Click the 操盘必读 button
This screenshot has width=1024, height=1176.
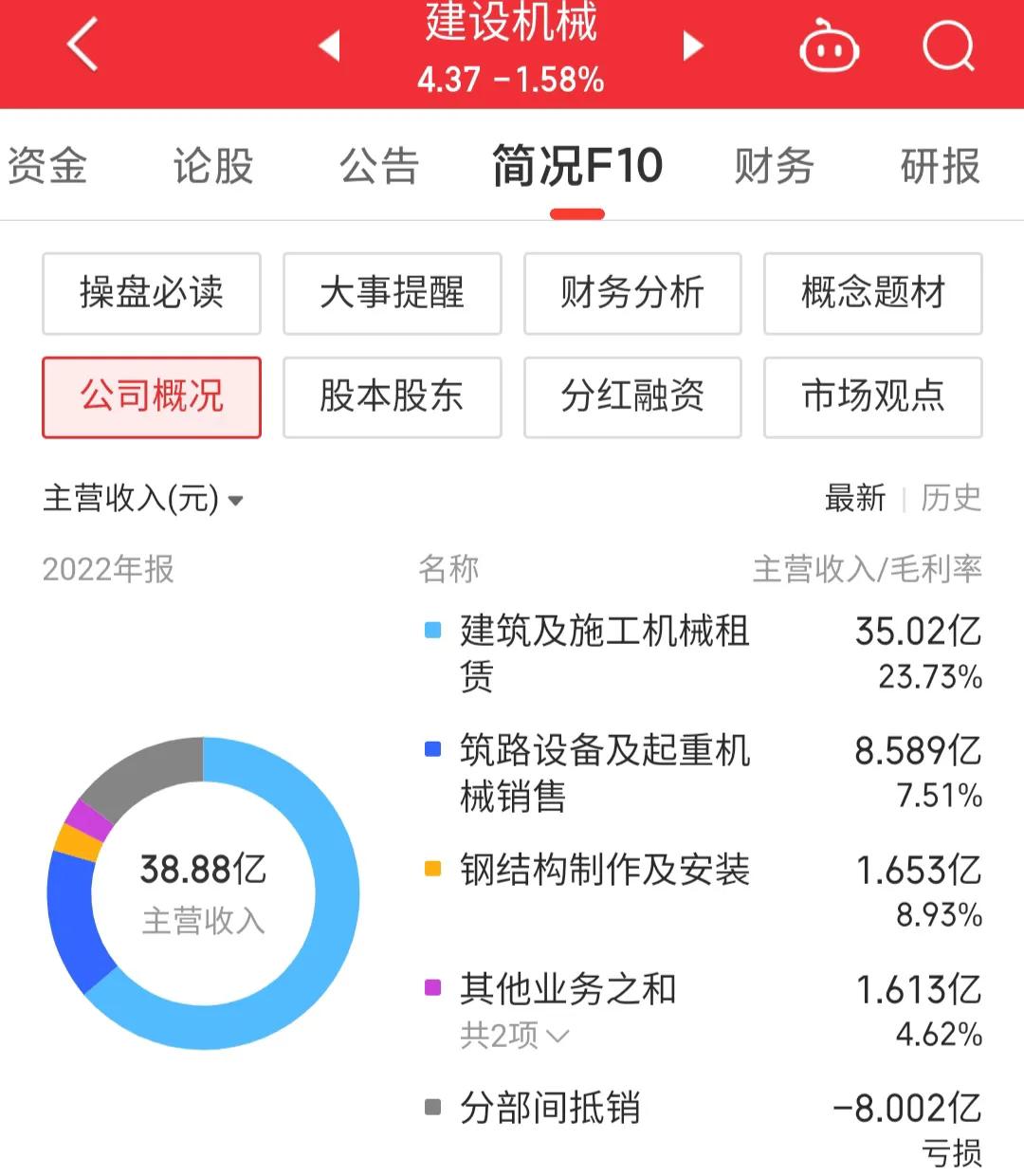point(151,293)
